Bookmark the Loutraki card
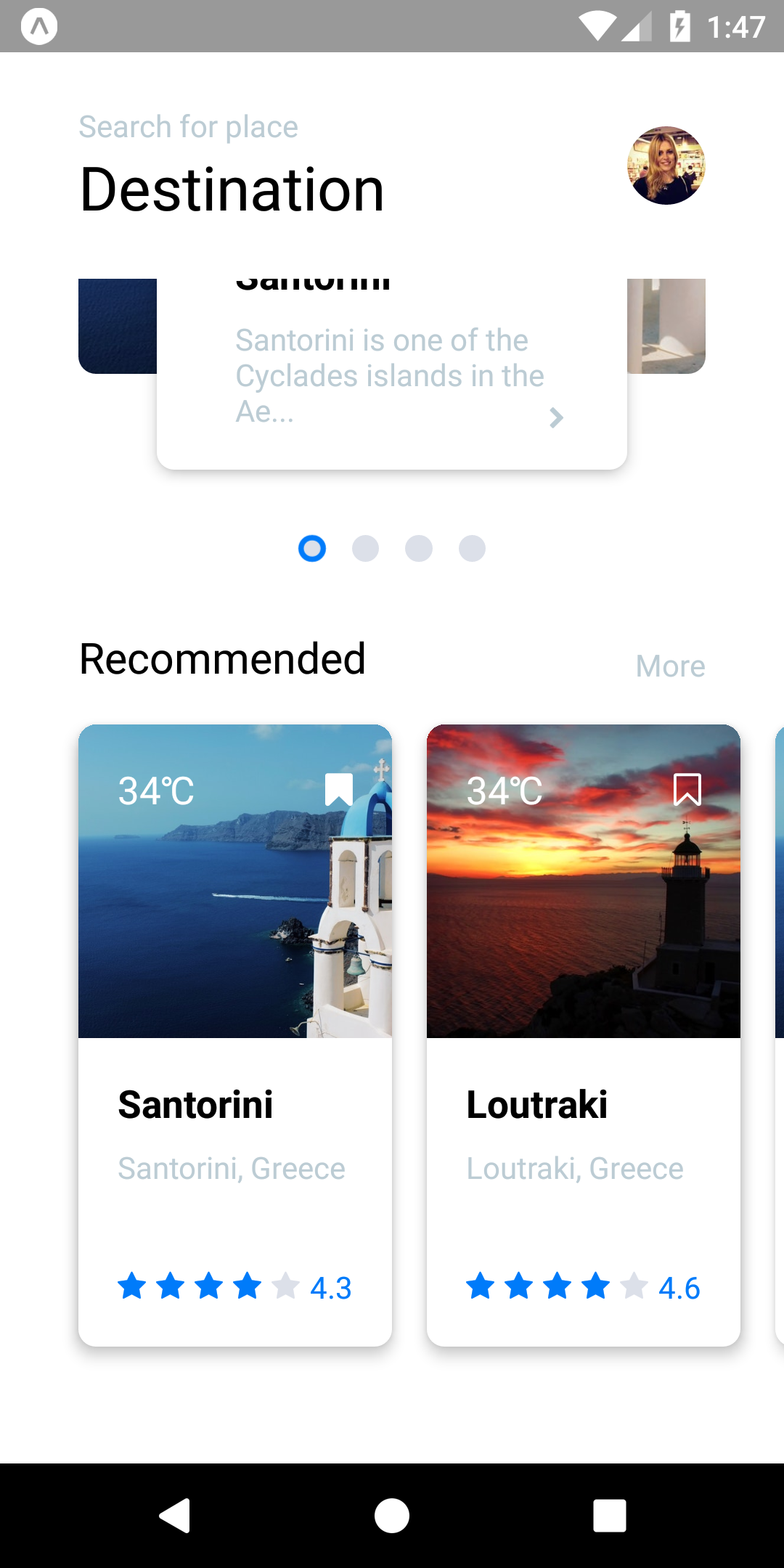This screenshot has height=1568, width=784. point(687,790)
